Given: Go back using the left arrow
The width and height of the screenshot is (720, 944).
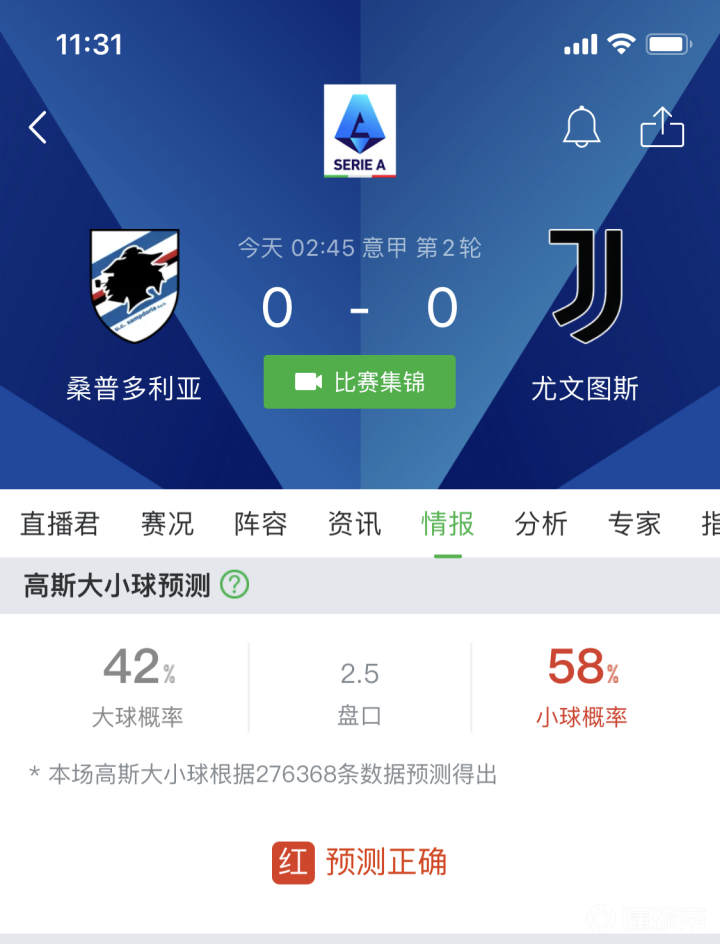Looking at the screenshot, I should [38, 128].
